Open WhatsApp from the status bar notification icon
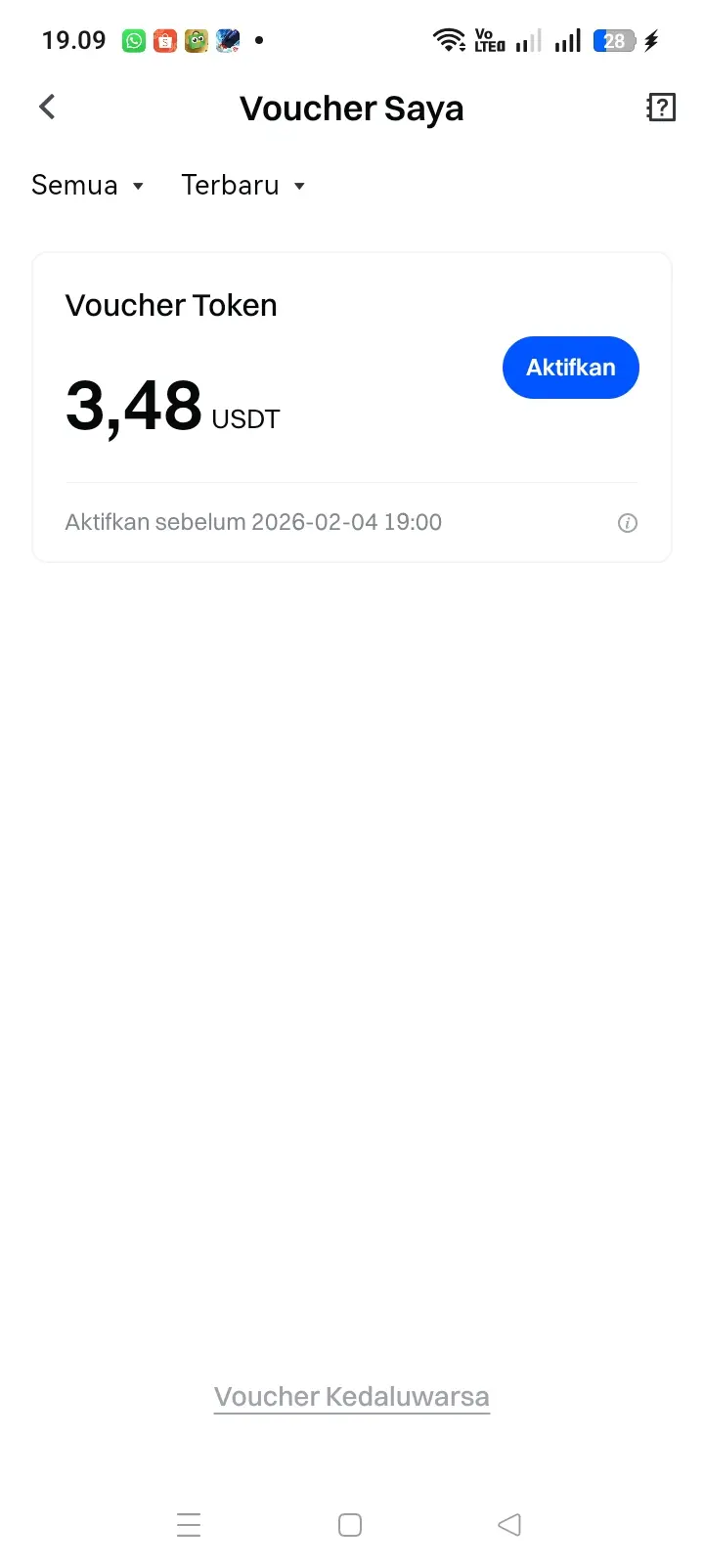This screenshot has height=1568, width=704. (133, 40)
